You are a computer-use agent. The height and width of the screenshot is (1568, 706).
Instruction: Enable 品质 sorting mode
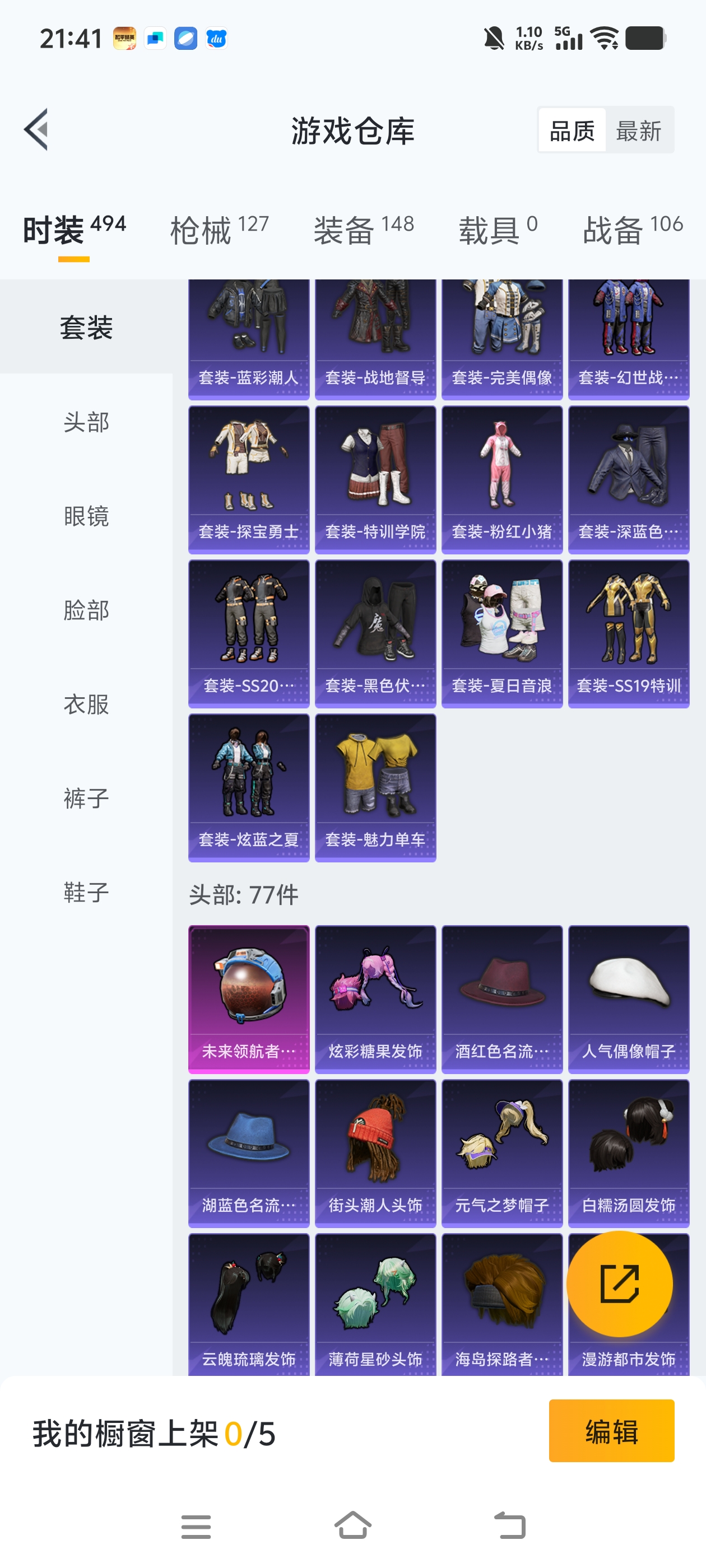tap(572, 130)
